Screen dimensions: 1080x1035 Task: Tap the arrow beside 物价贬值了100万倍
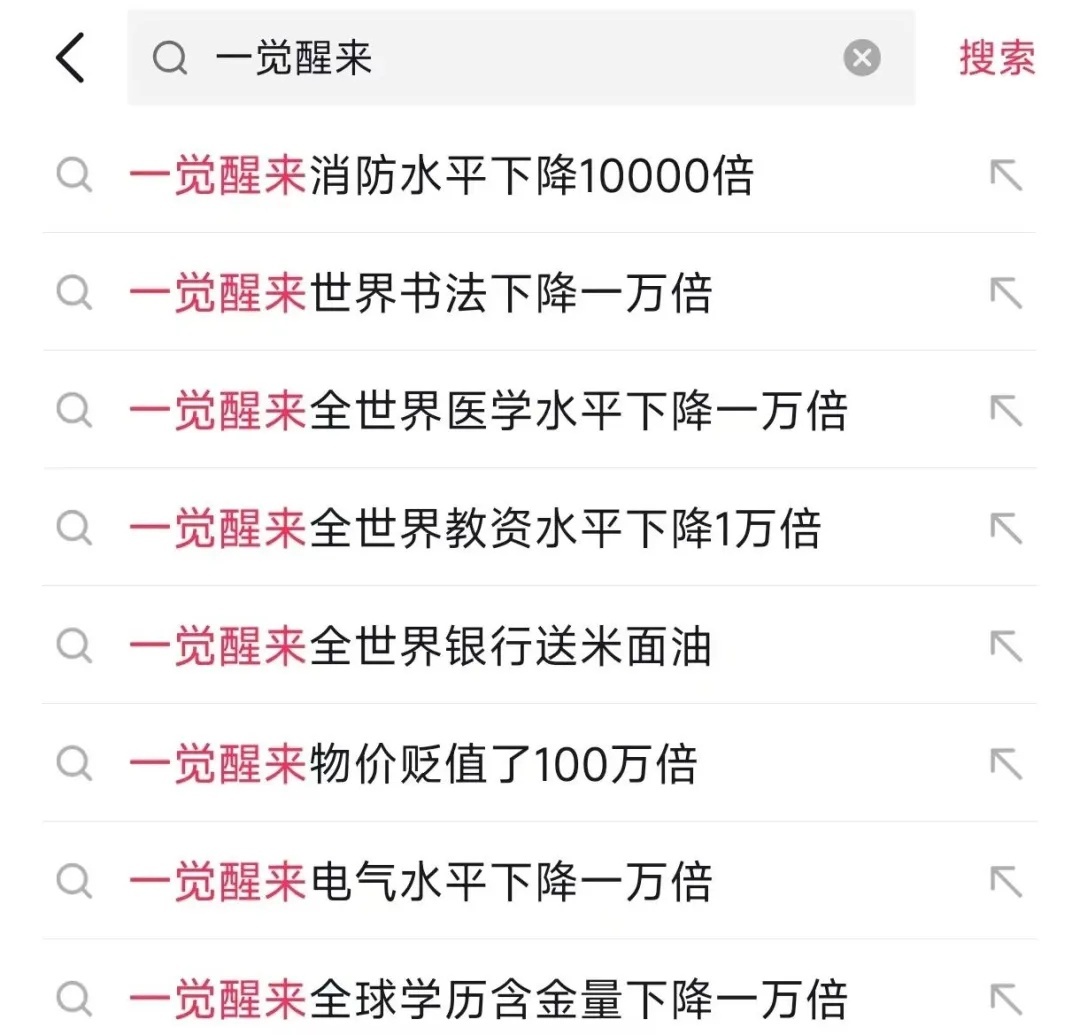1006,764
